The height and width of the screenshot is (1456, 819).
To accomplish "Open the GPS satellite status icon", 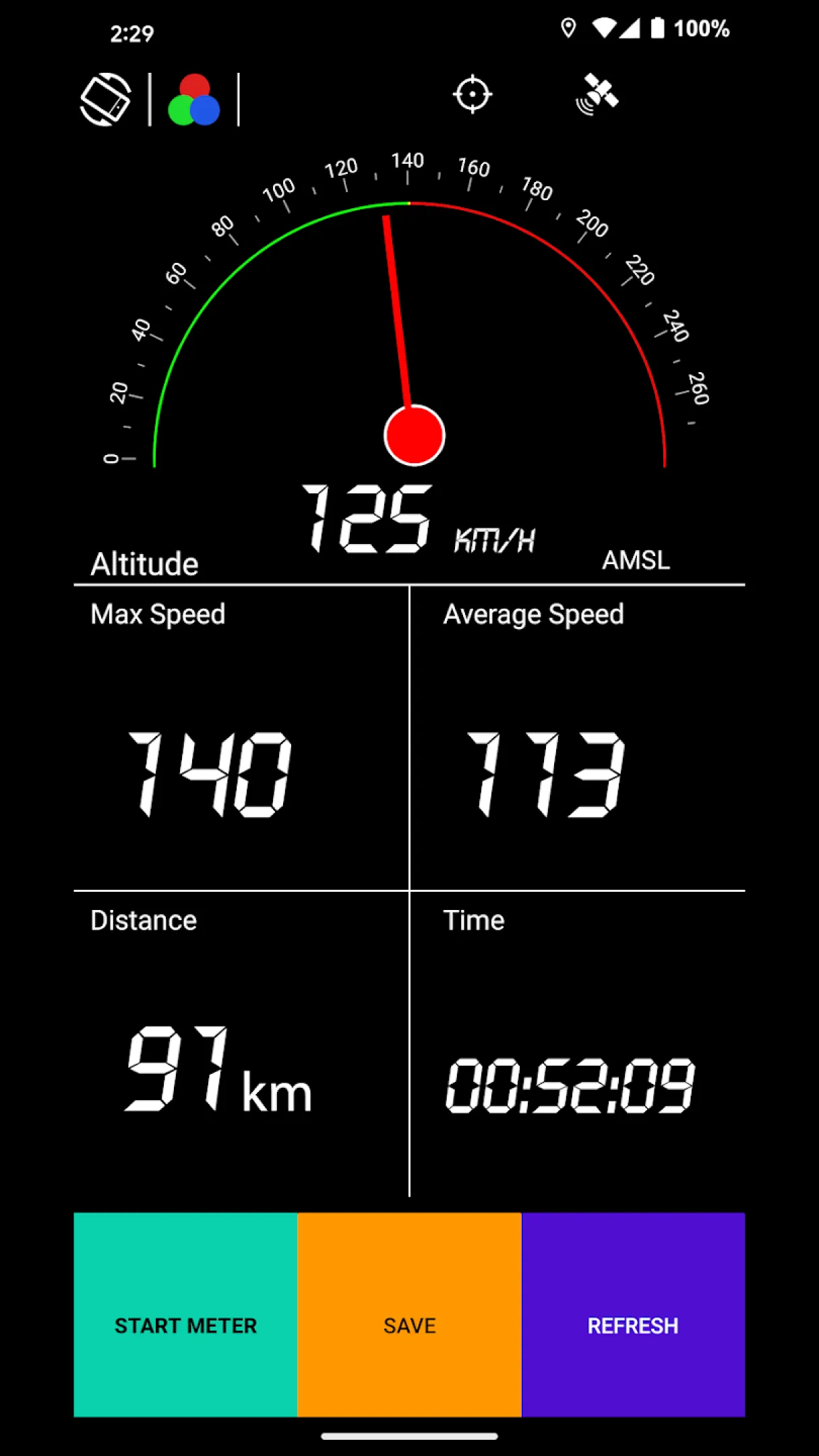I will [x=597, y=94].
